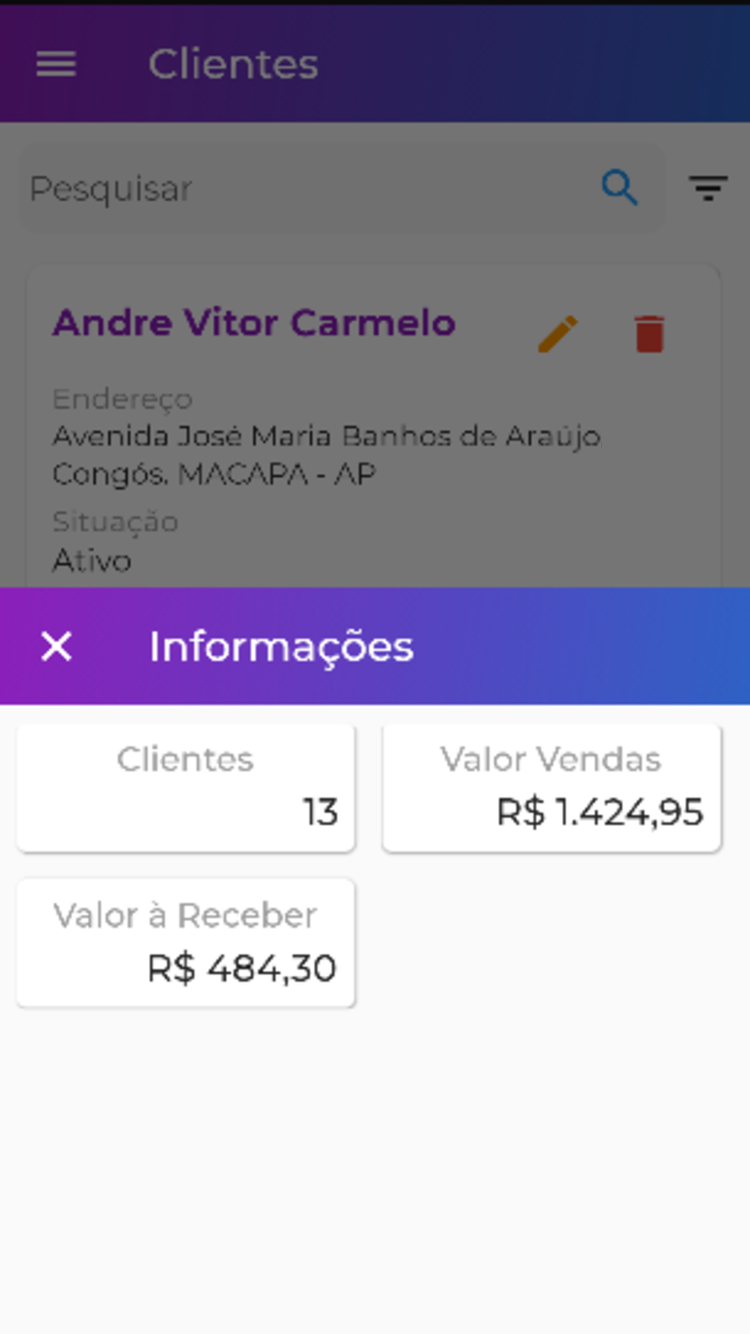Viewport: 750px width, 1334px height.
Task: Delete client Andre Vitor Carmelo
Action: pyautogui.click(x=650, y=333)
